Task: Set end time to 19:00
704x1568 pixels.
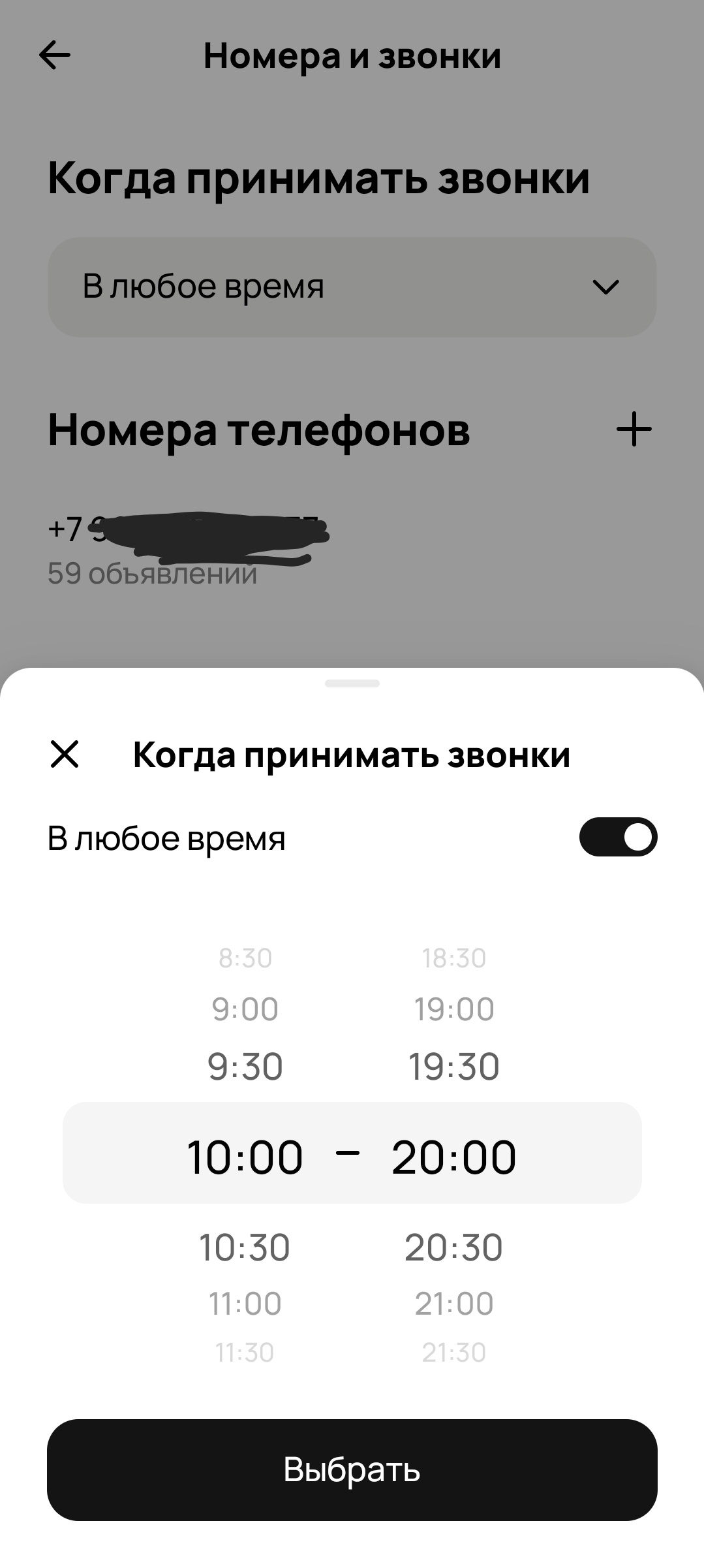Action: click(x=454, y=1009)
